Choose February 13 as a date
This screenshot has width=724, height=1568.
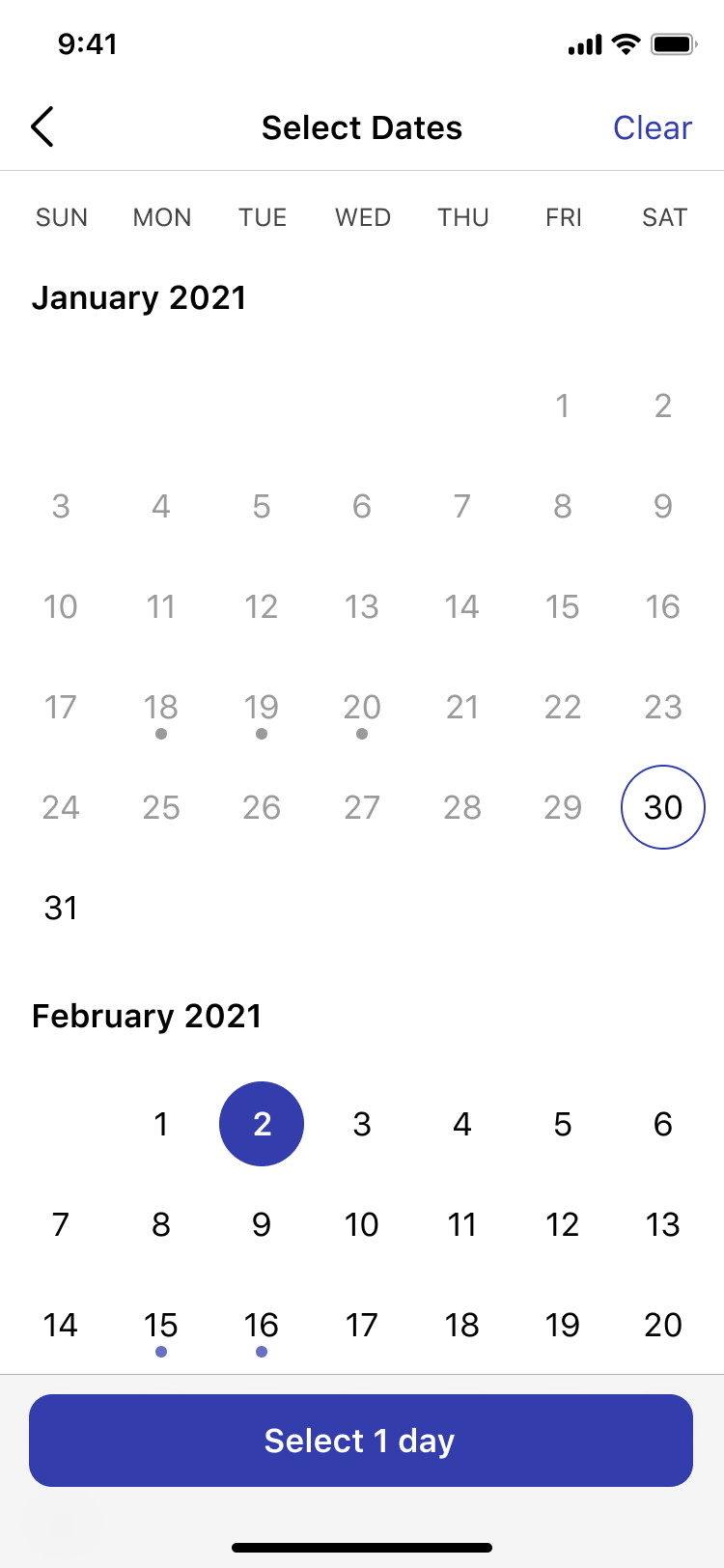(x=663, y=1224)
